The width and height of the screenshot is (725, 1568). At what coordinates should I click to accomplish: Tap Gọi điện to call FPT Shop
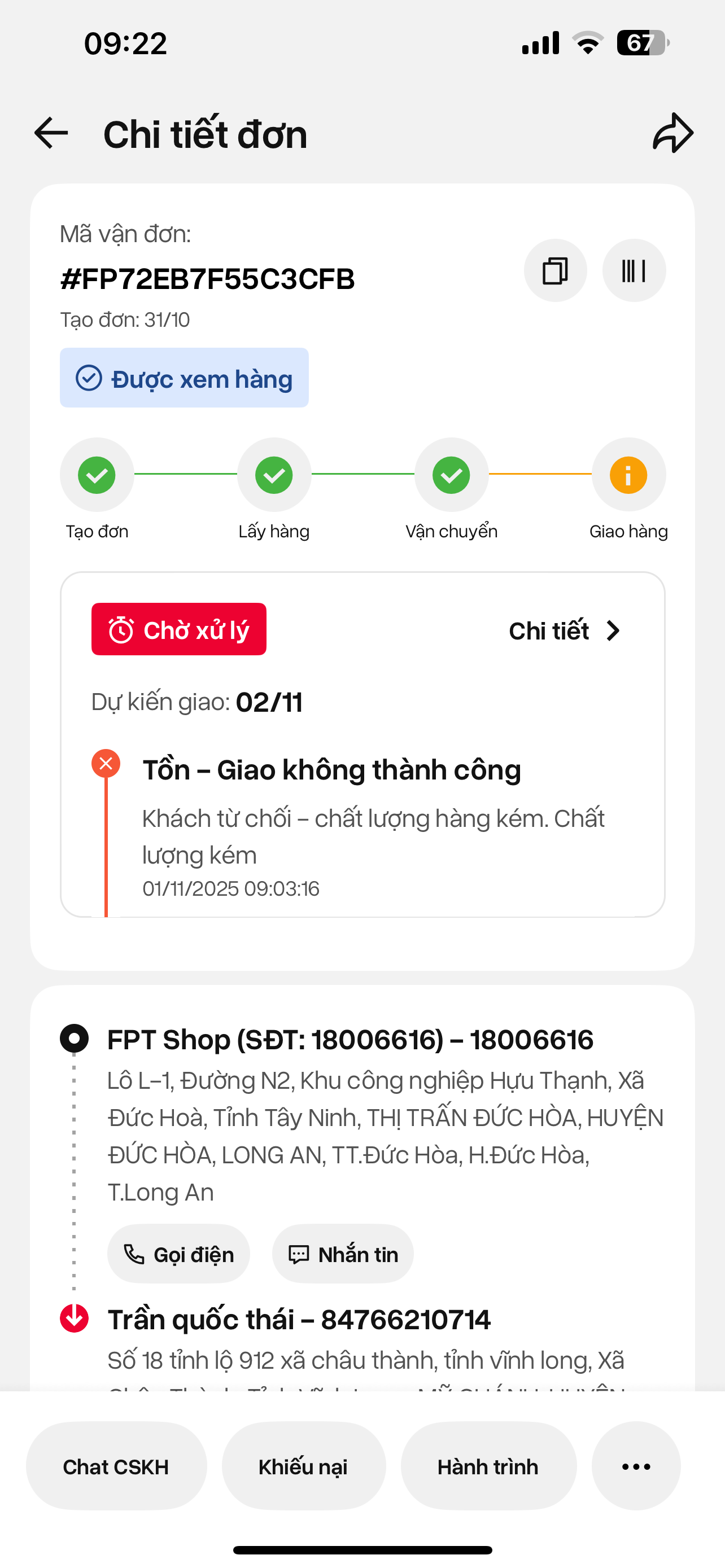178,1255
